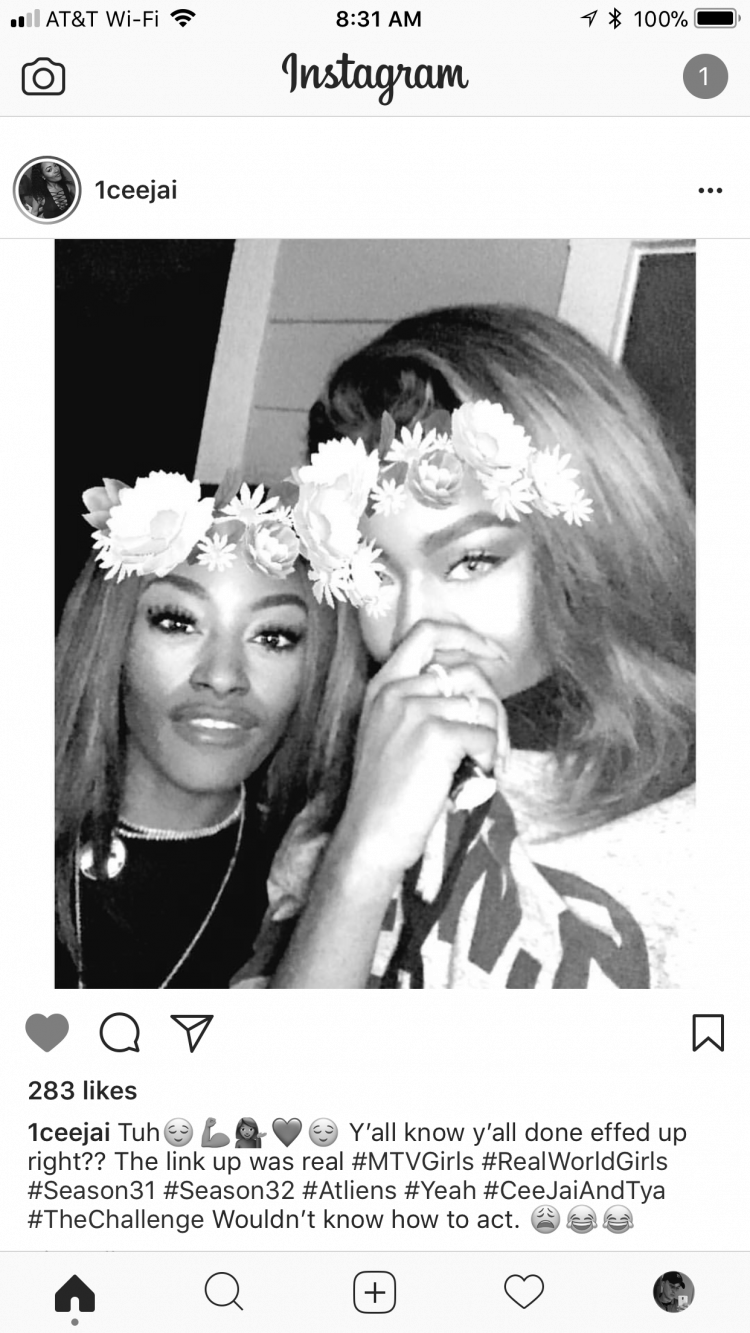Viewport: 750px width, 1333px height.
Task: Unlike the post via the heart icon
Action: pos(47,1033)
